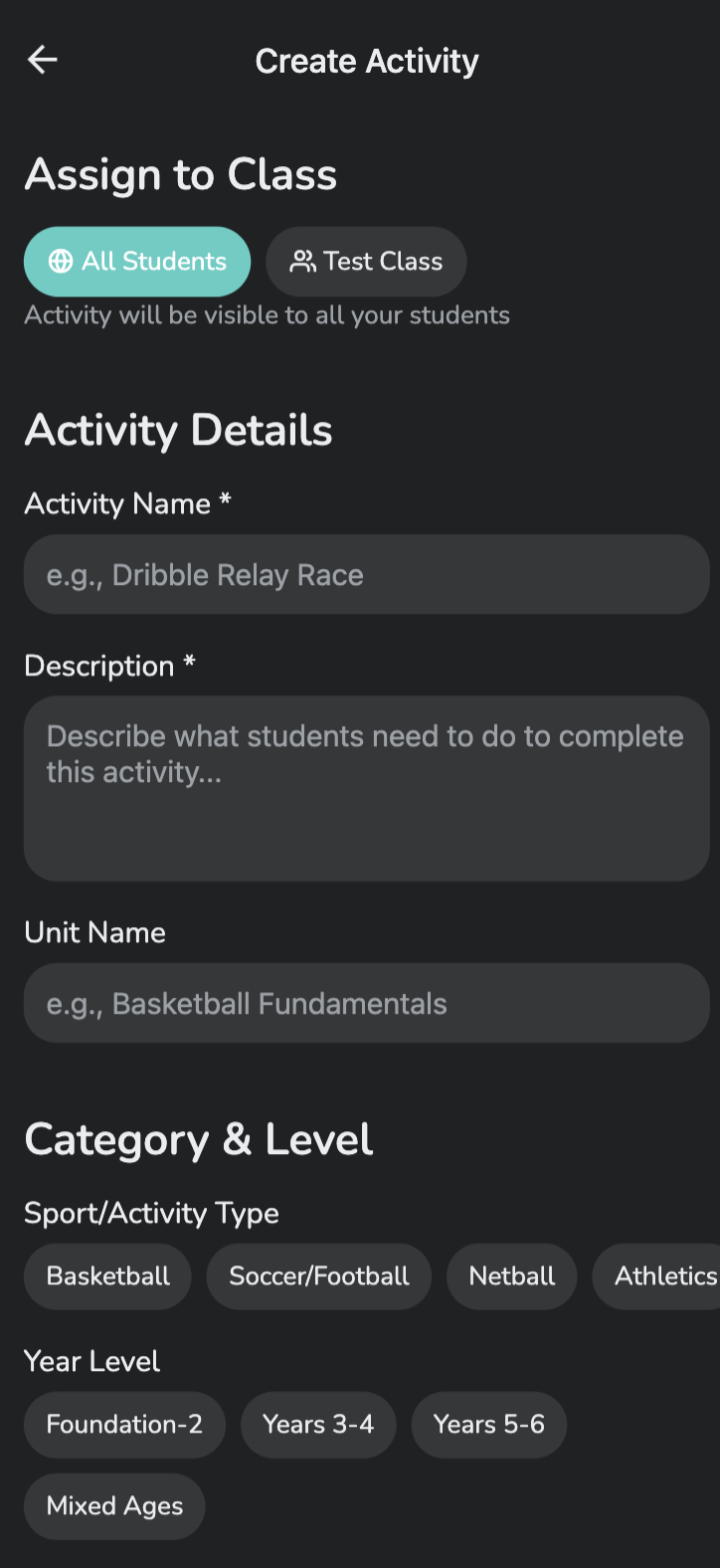Screen dimensions: 720x1568
Task: Click the Assign to Class heading
Action: 181,175
